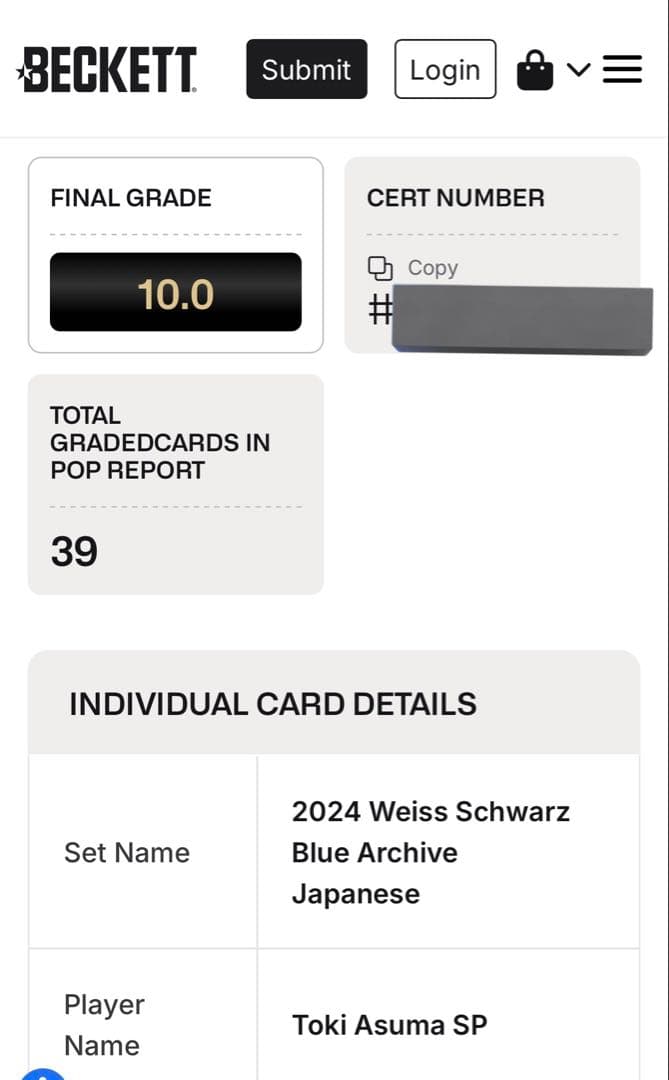
Task: Open the Login page
Action: click(445, 69)
